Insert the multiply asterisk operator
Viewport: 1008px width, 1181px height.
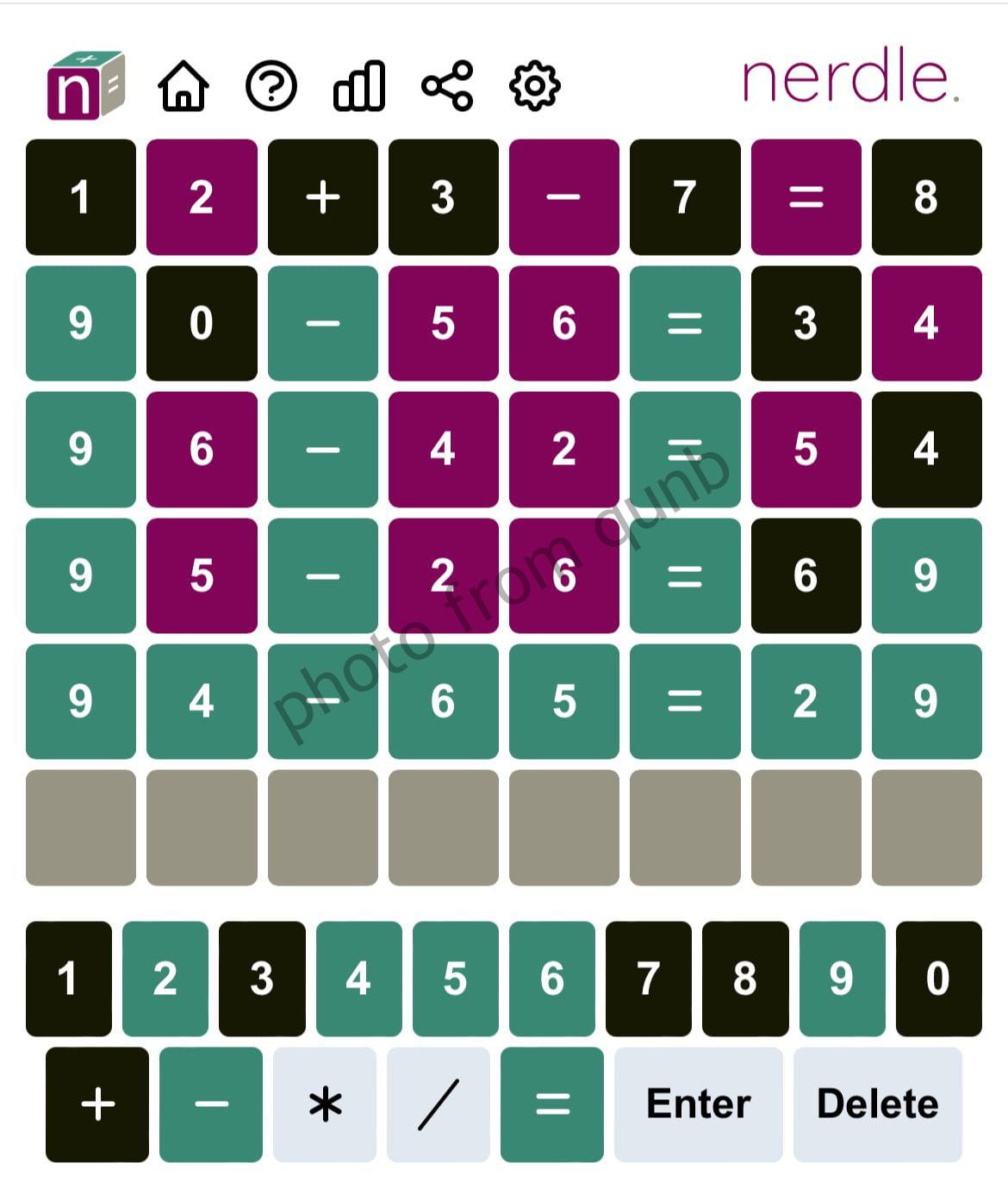coord(325,1104)
